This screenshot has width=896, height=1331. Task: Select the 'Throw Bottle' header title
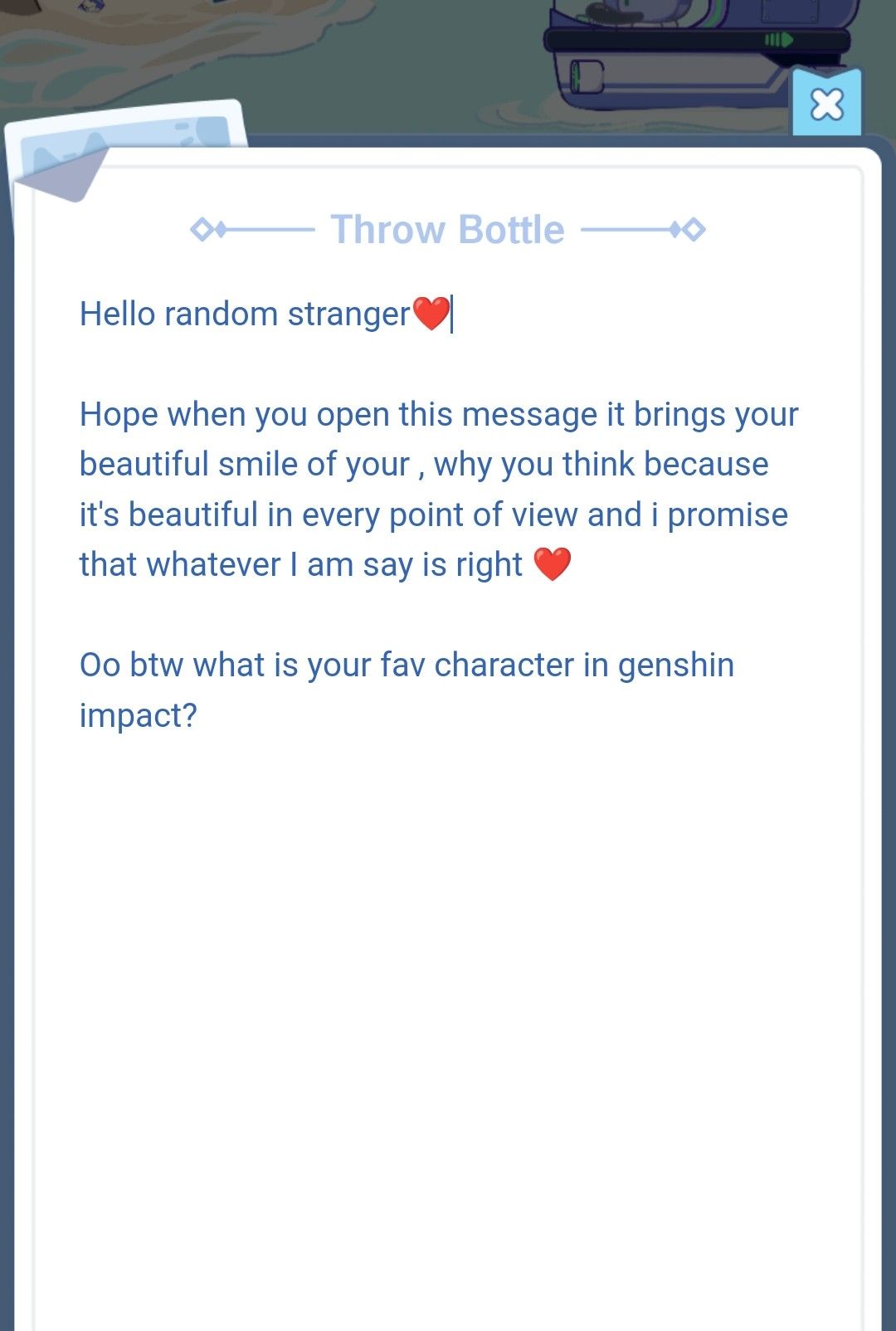[x=446, y=230]
